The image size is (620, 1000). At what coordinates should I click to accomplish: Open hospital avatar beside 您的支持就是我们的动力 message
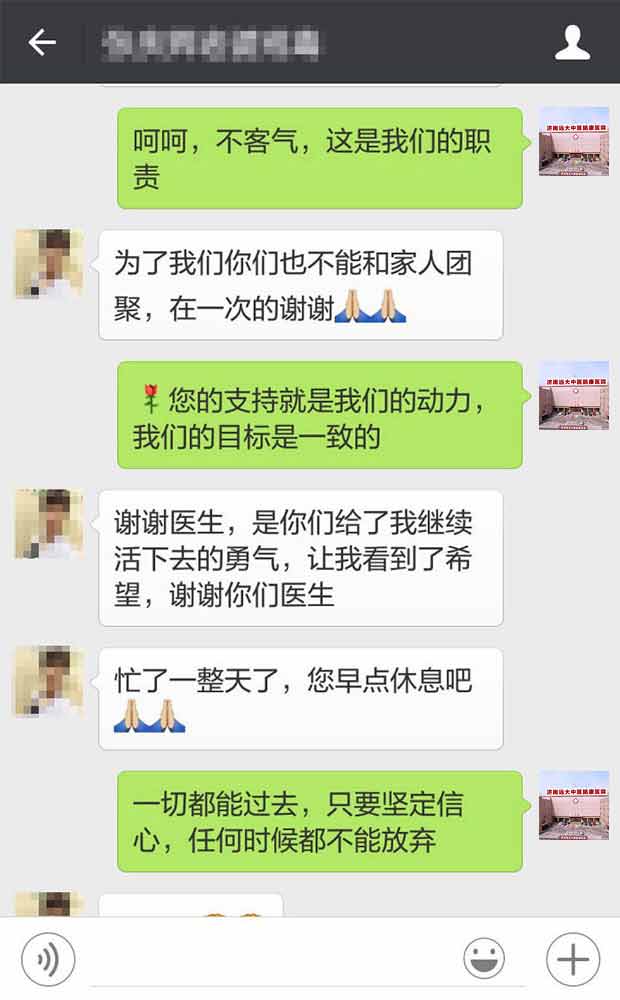[x=573, y=395]
